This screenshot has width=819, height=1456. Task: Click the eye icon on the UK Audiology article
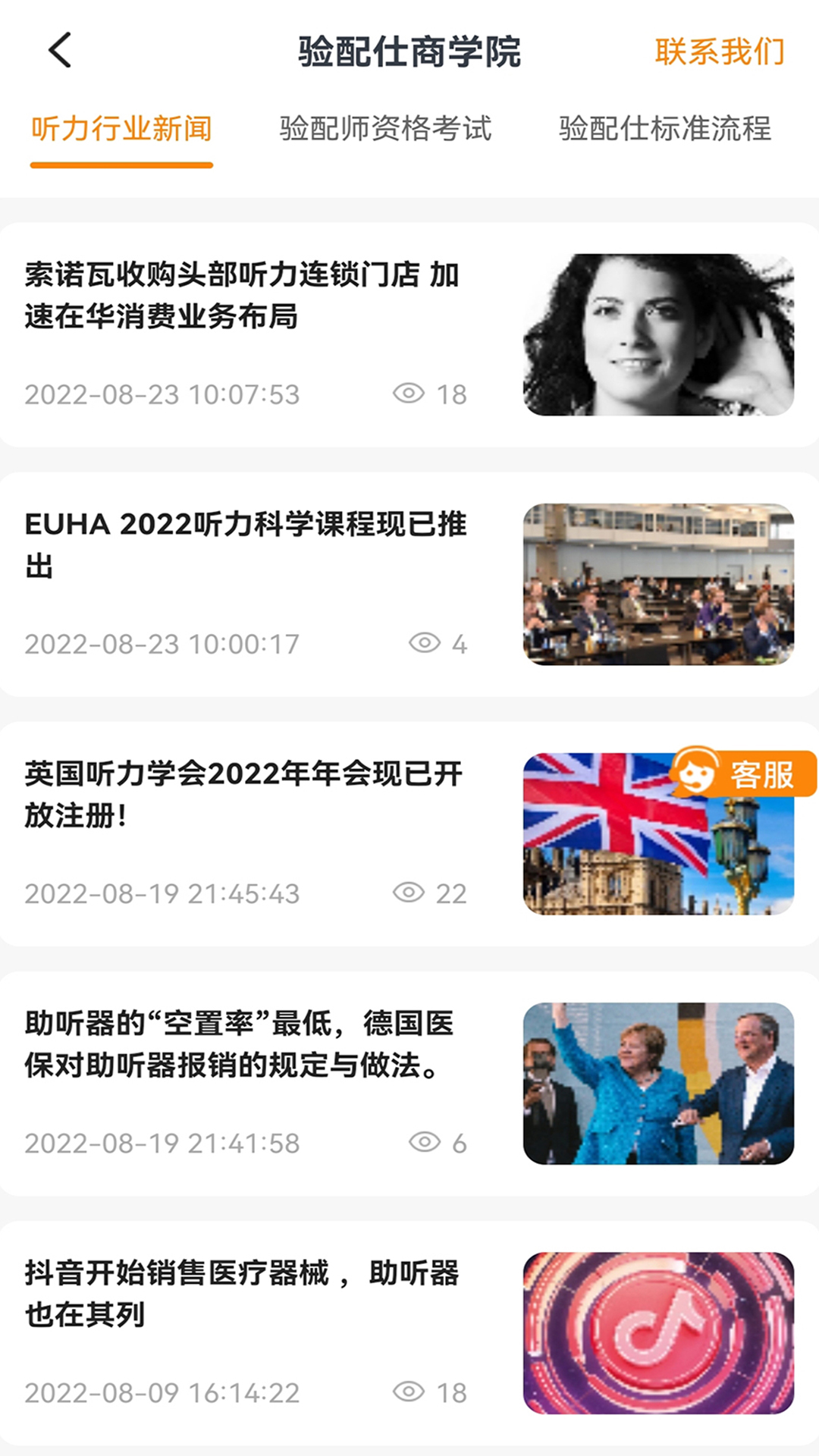(409, 893)
